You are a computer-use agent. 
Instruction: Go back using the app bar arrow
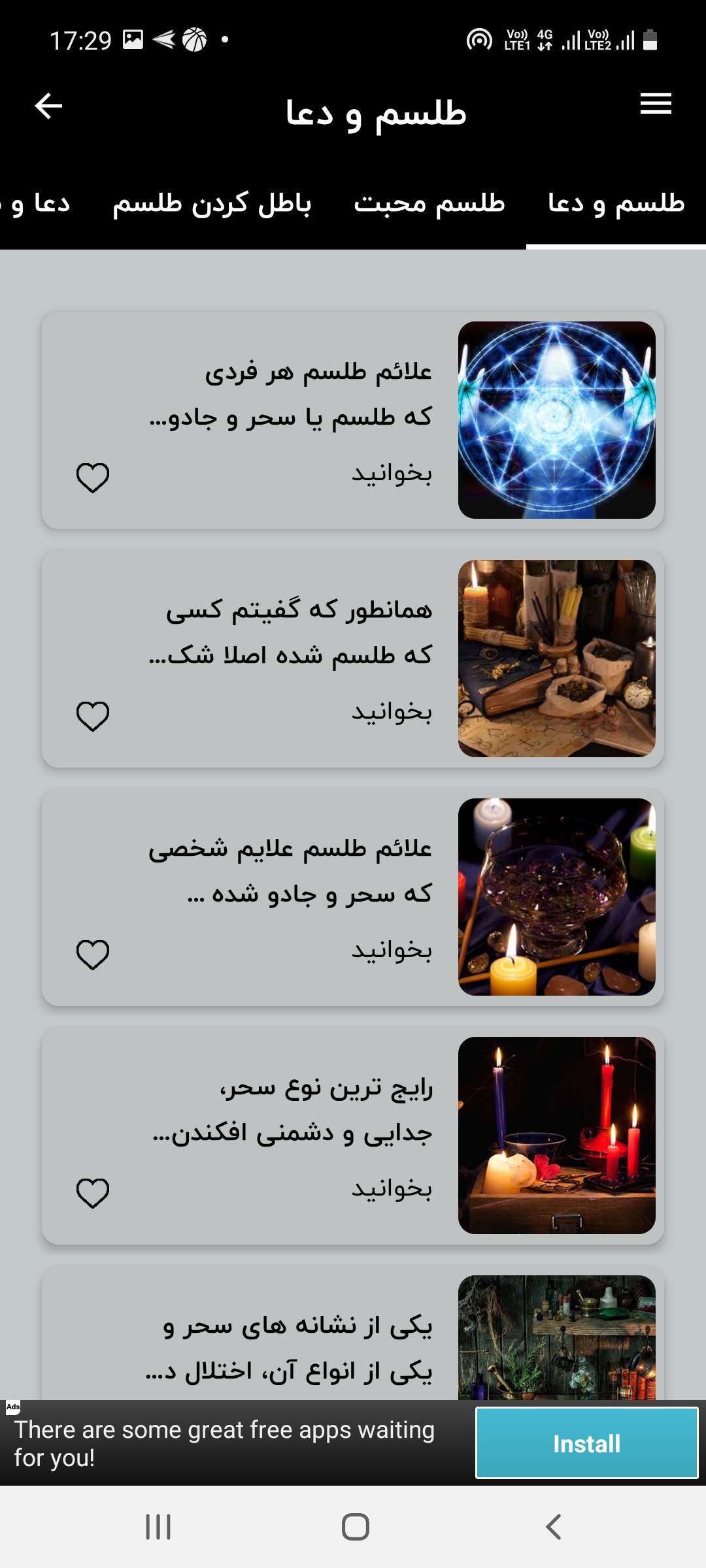pos(48,106)
